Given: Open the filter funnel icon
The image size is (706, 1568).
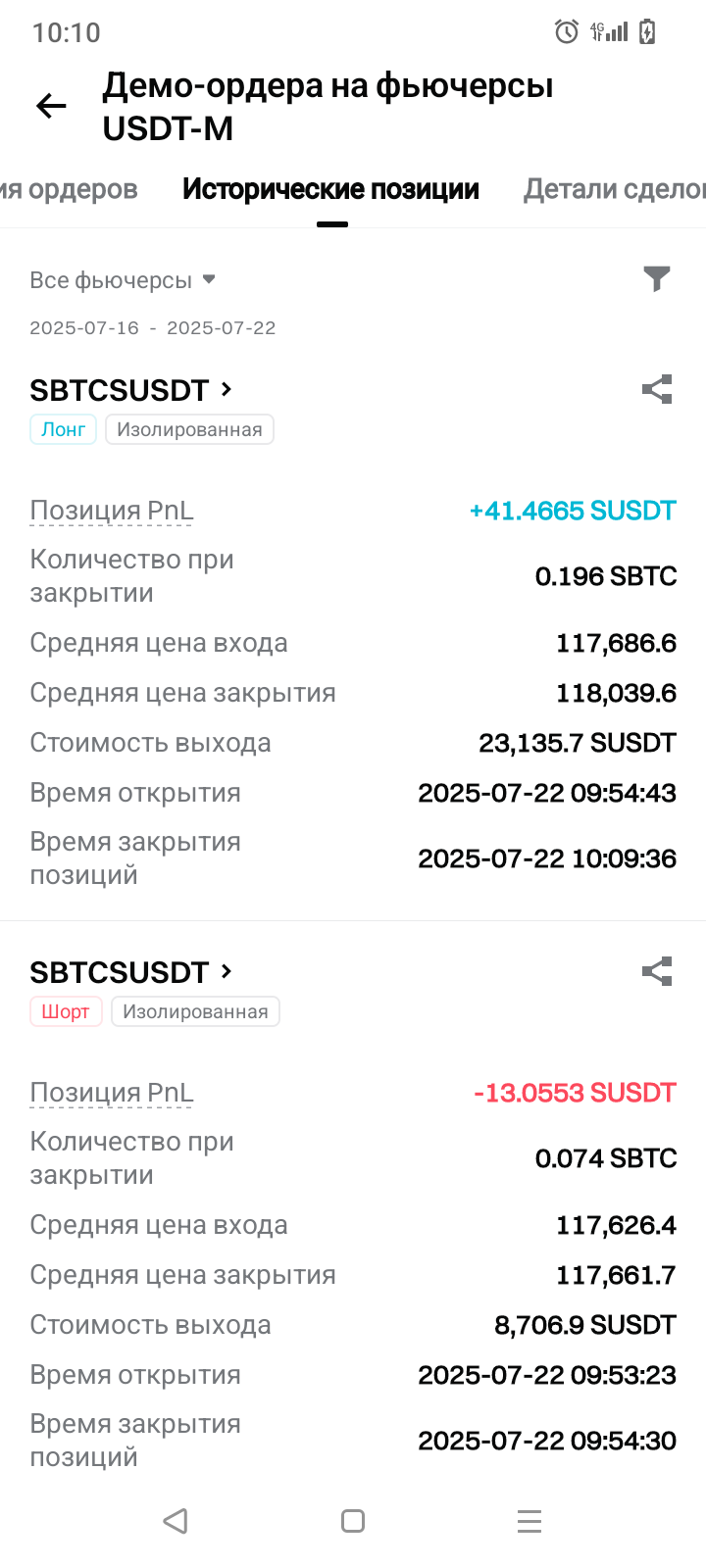Looking at the screenshot, I should (x=657, y=279).
